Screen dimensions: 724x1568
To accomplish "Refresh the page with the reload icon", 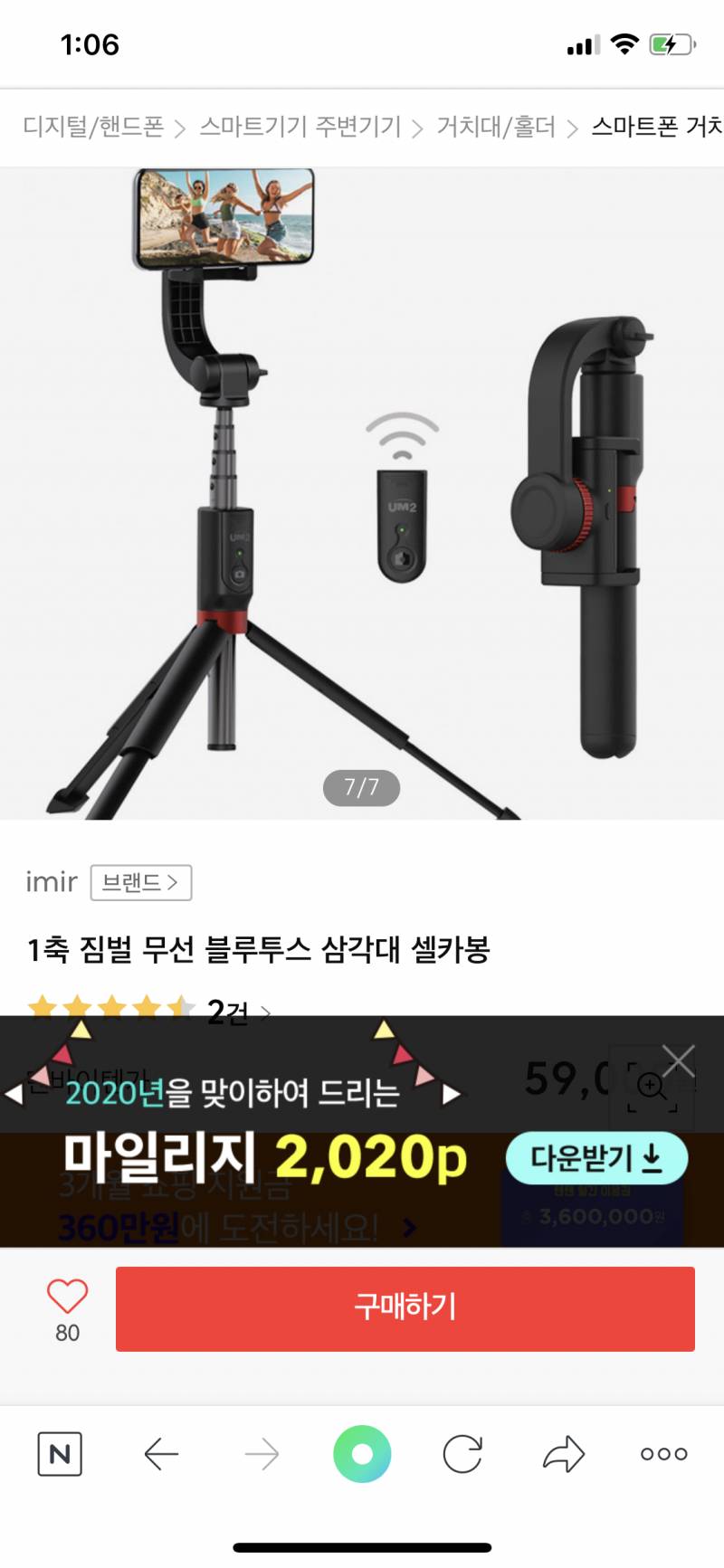I will 462,1454.
